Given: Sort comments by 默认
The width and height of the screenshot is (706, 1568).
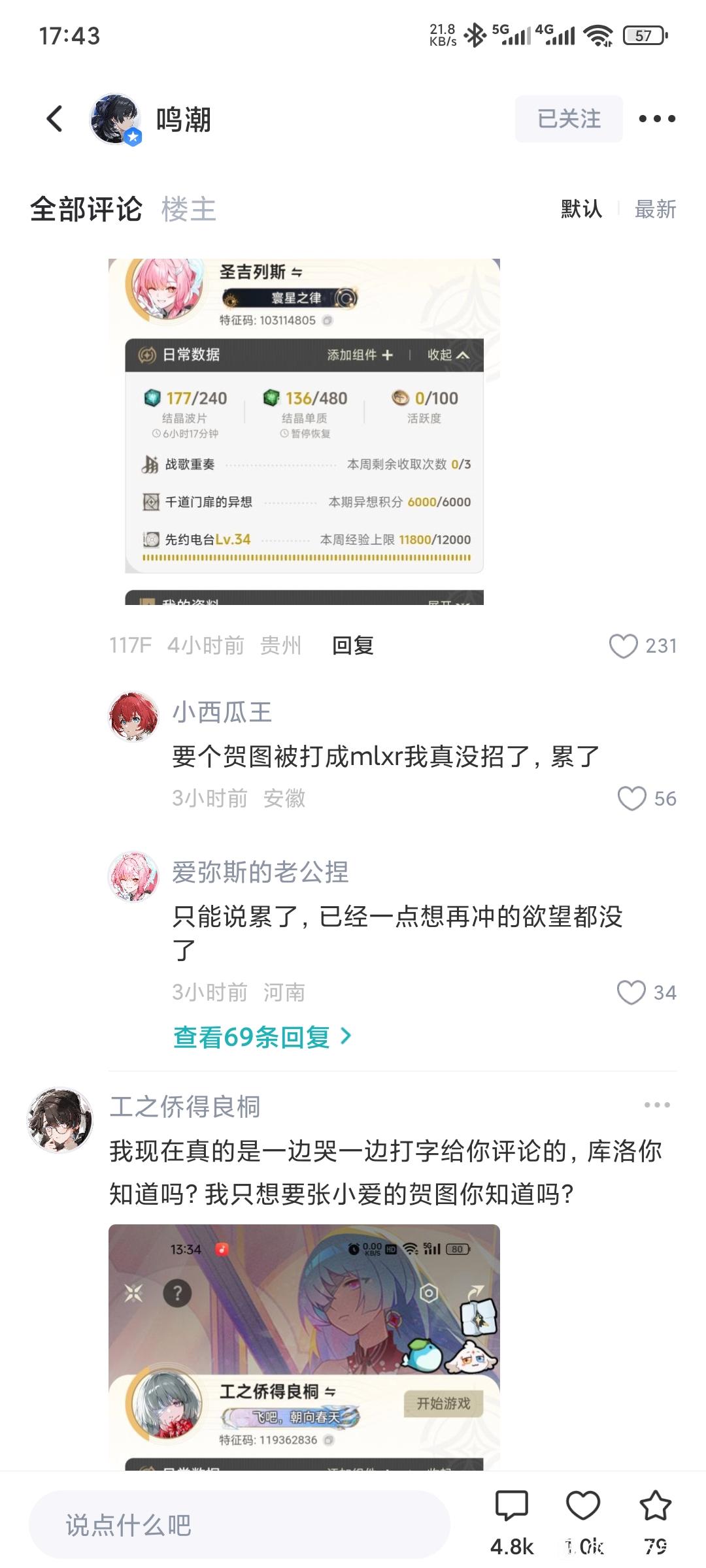Looking at the screenshot, I should [x=580, y=210].
